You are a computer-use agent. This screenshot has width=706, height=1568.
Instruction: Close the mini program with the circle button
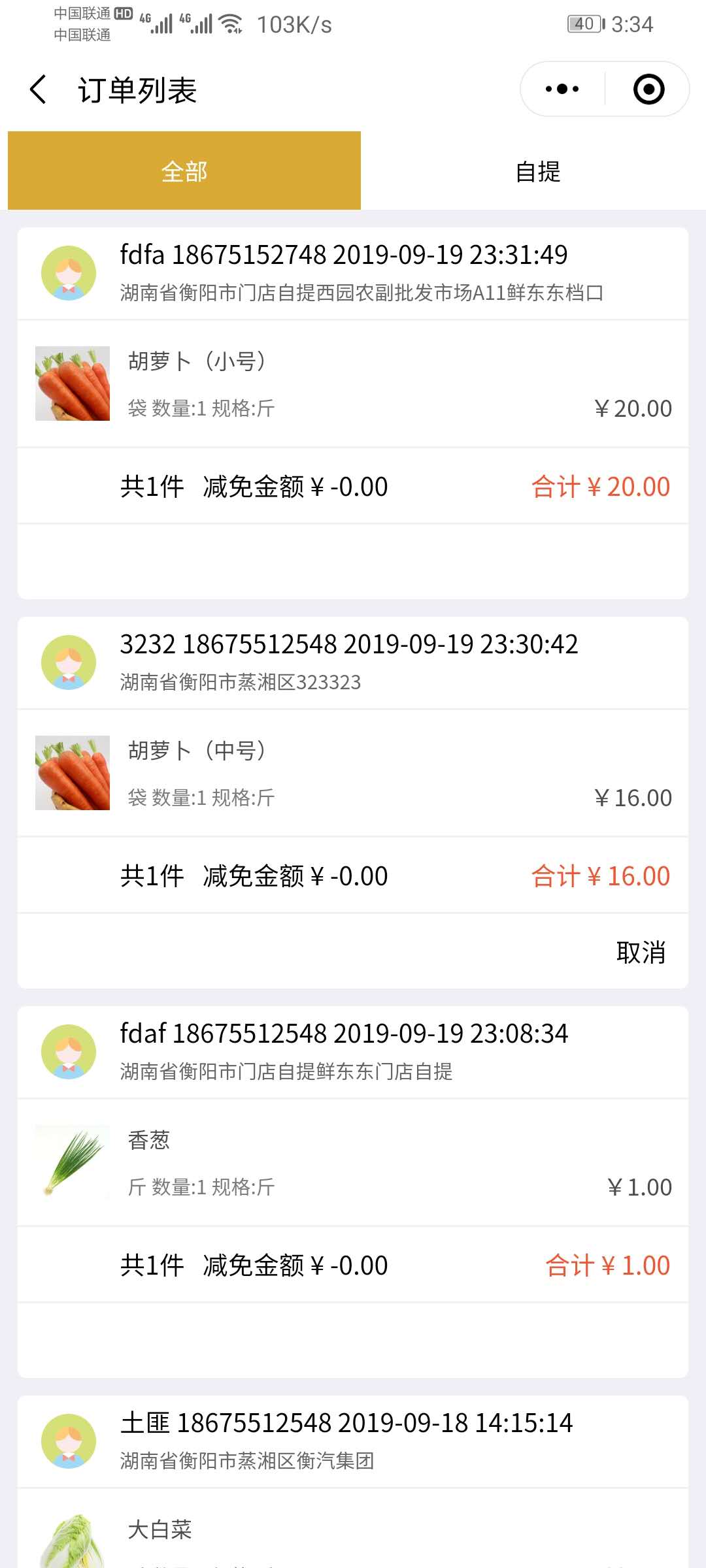(x=648, y=89)
